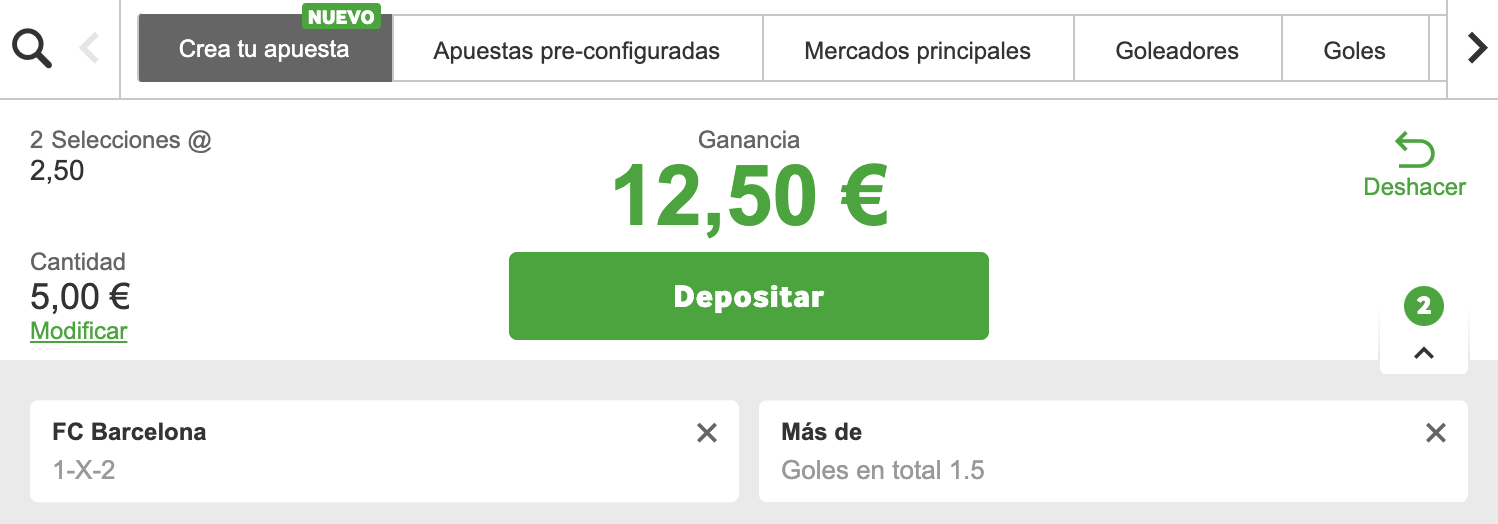Tap the green Depositar button
Image resolution: width=1498 pixels, height=524 pixels.
[748, 297]
